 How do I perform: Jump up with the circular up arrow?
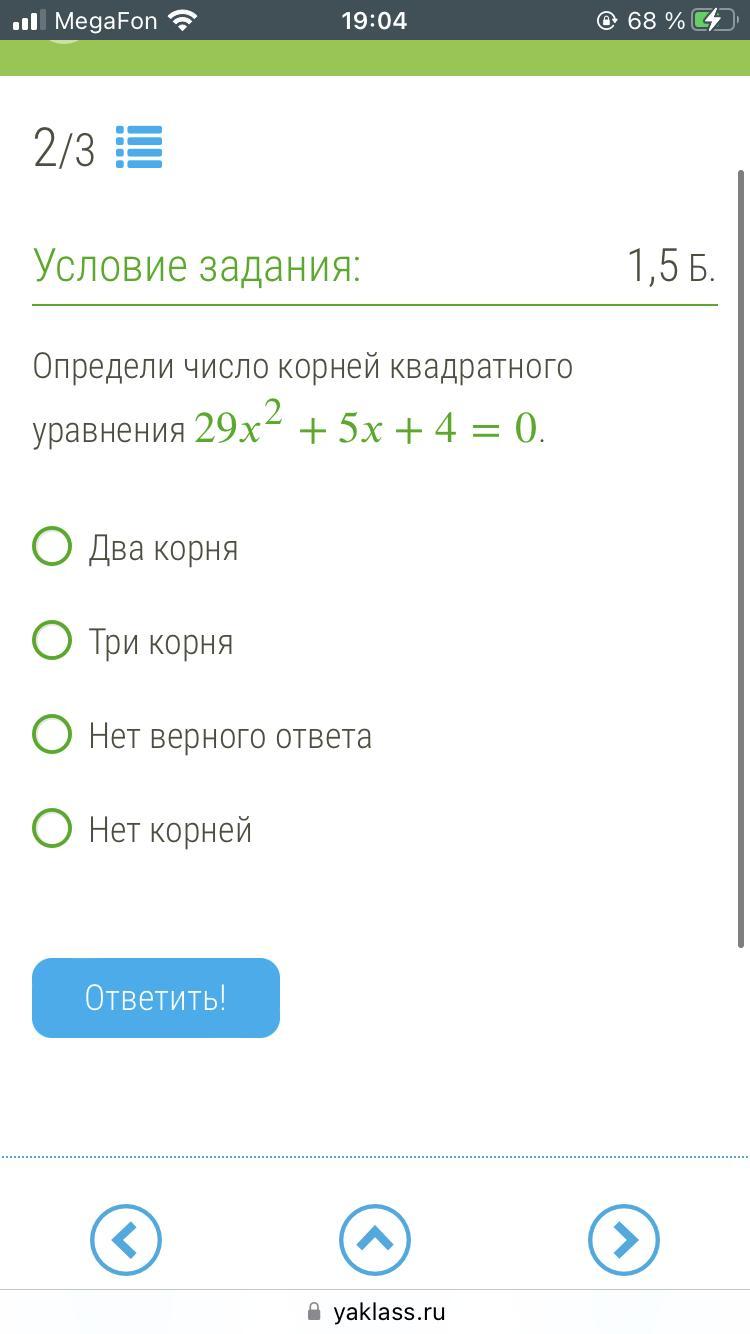(375, 1240)
